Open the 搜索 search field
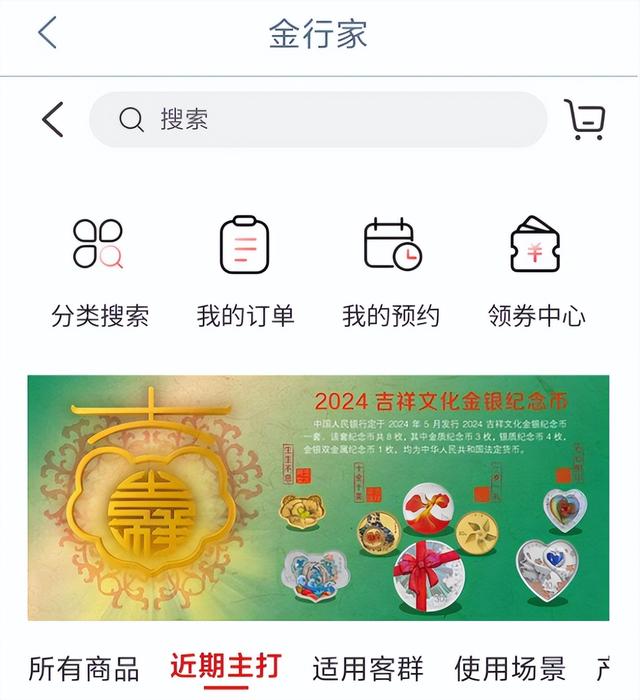The image size is (640, 700). point(318,120)
